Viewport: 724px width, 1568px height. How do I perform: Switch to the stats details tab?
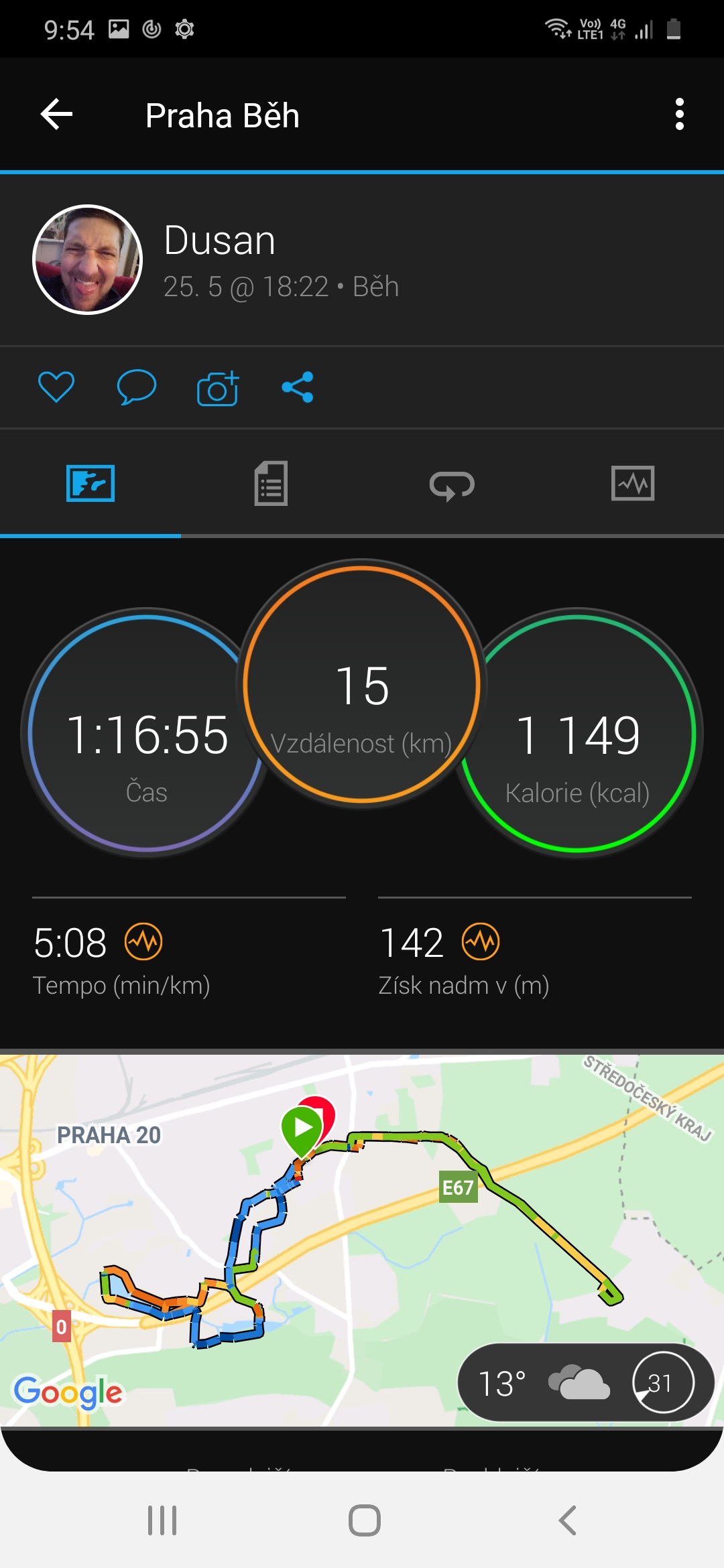[271, 483]
